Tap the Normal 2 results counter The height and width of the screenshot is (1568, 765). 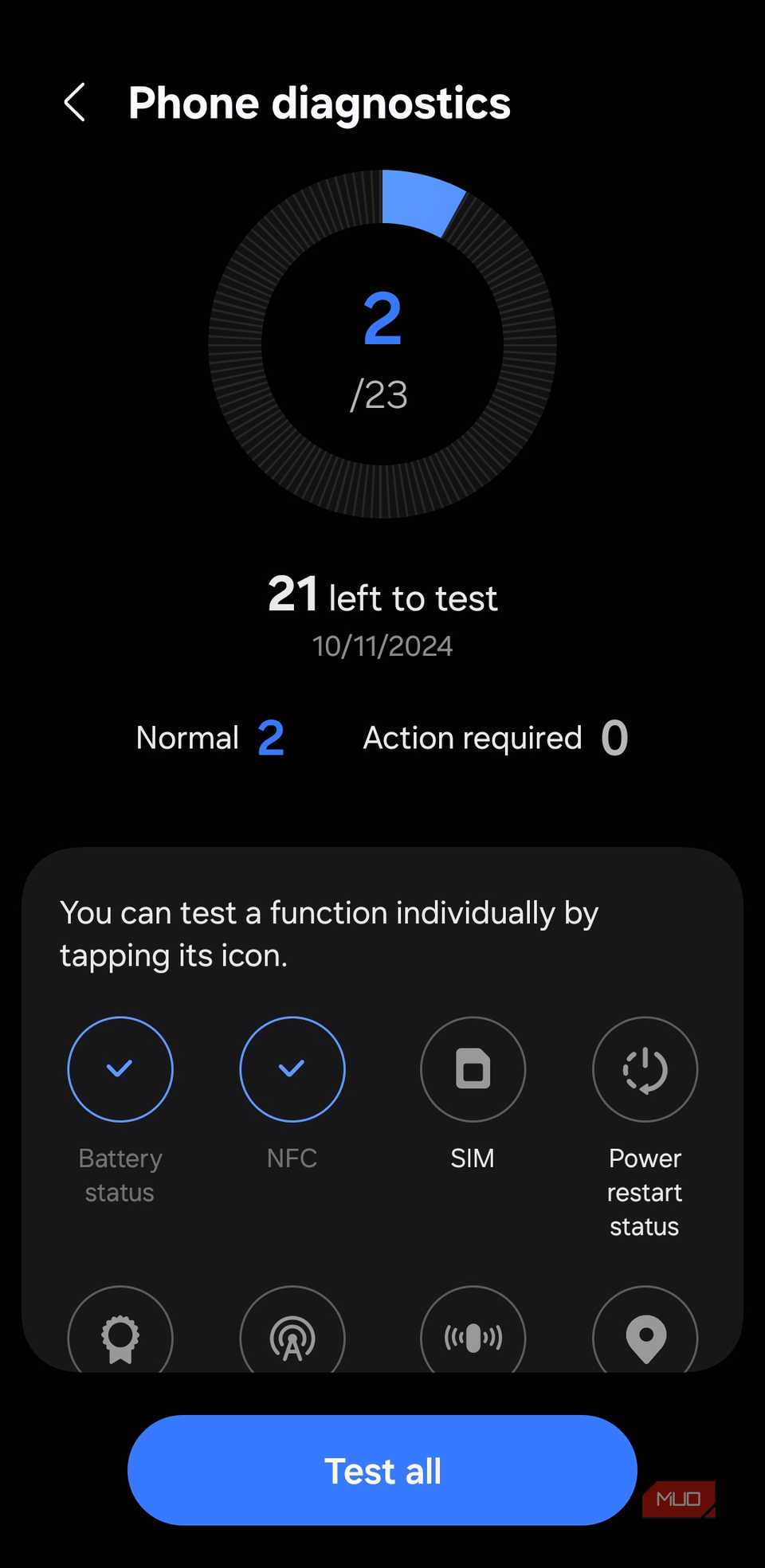coord(210,737)
